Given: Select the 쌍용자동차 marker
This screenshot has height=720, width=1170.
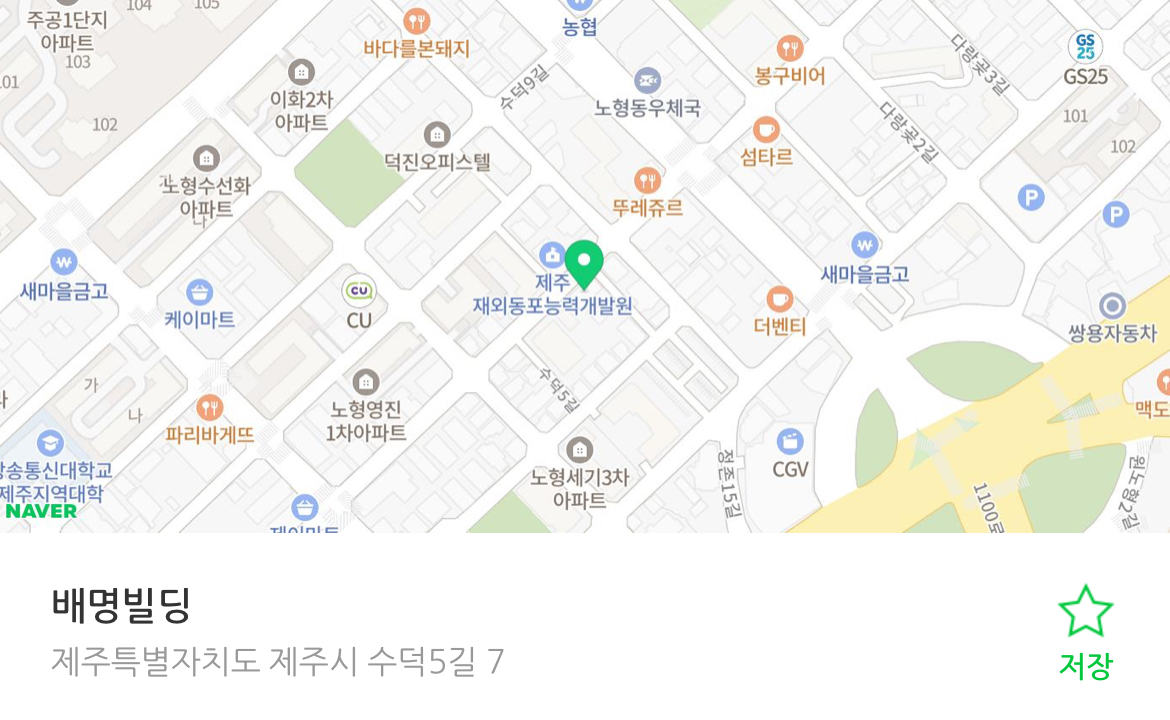Looking at the screenshot, I should click(1112, 306).
